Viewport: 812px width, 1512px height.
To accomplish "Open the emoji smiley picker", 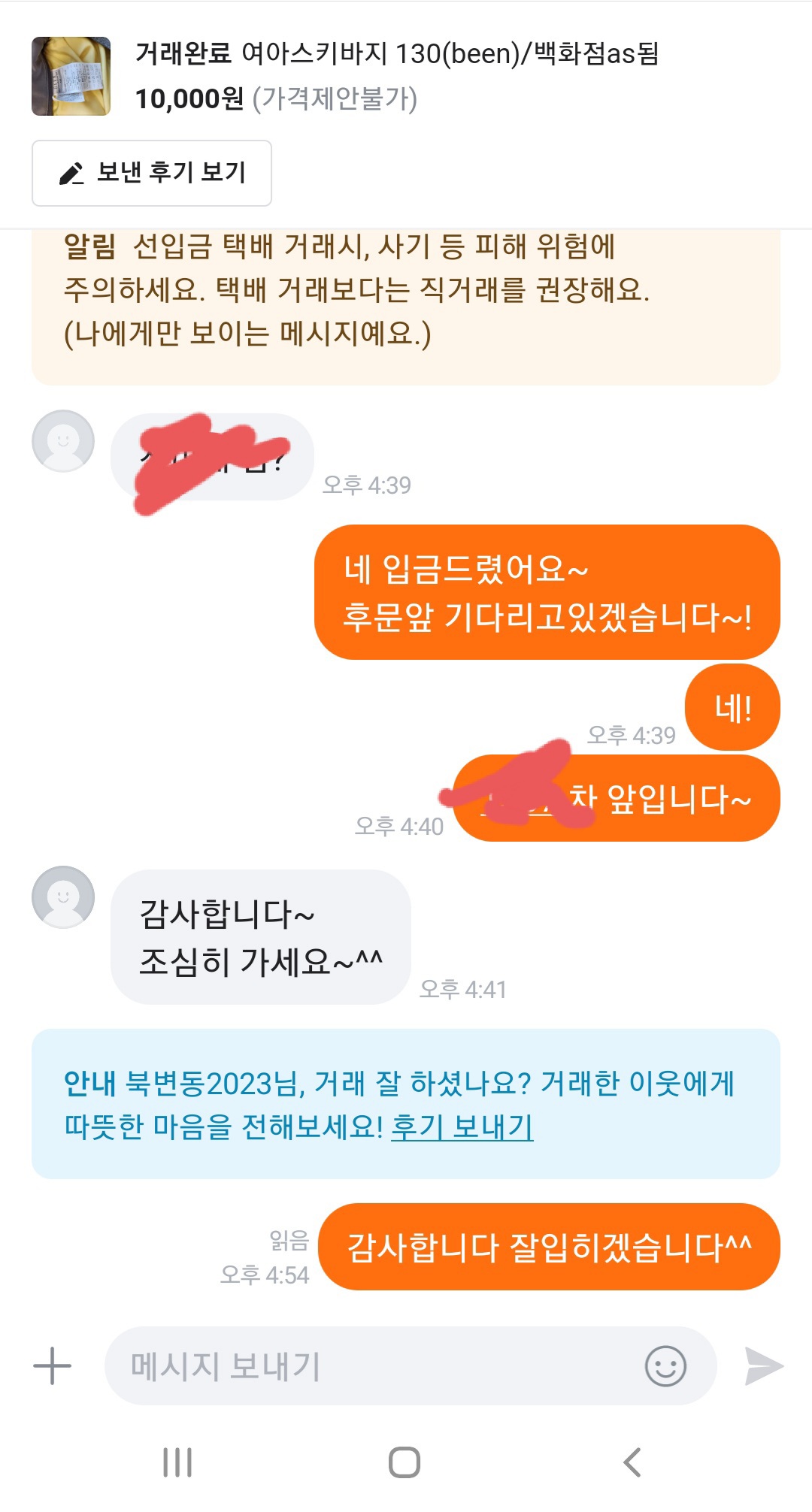I will coord(665,1365).
